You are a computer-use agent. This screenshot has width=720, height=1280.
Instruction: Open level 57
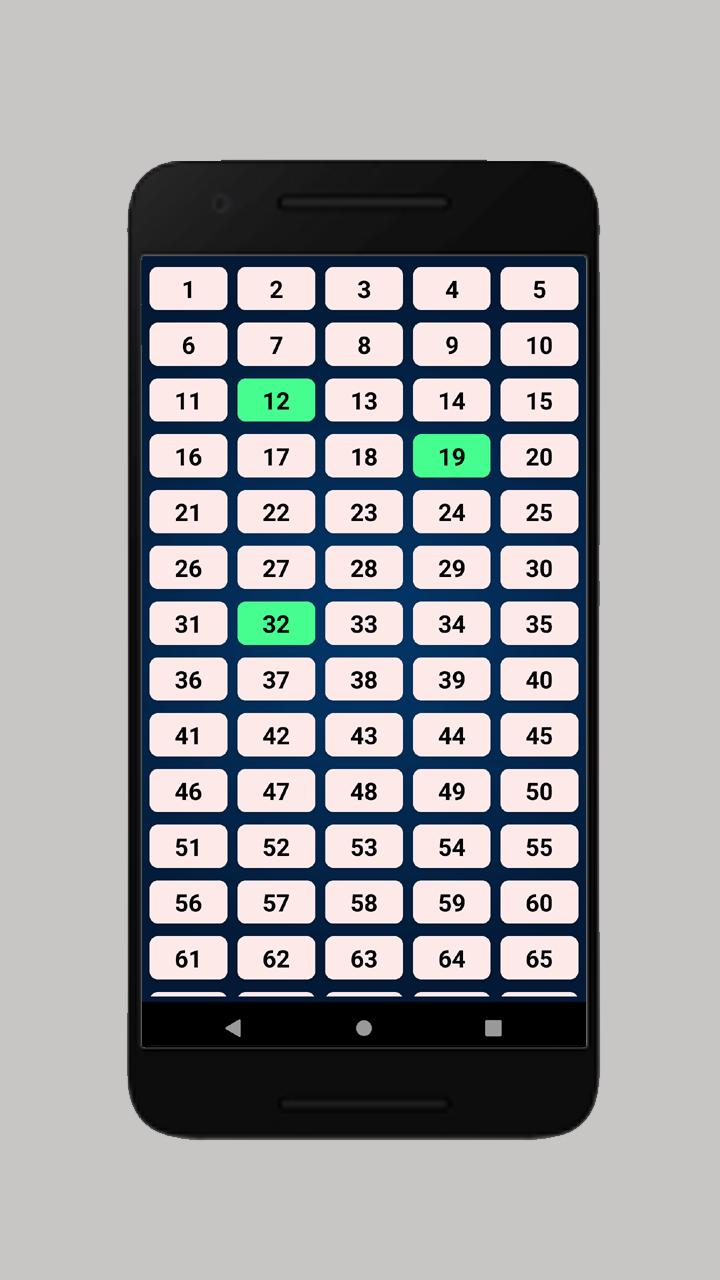coord(276,903)
